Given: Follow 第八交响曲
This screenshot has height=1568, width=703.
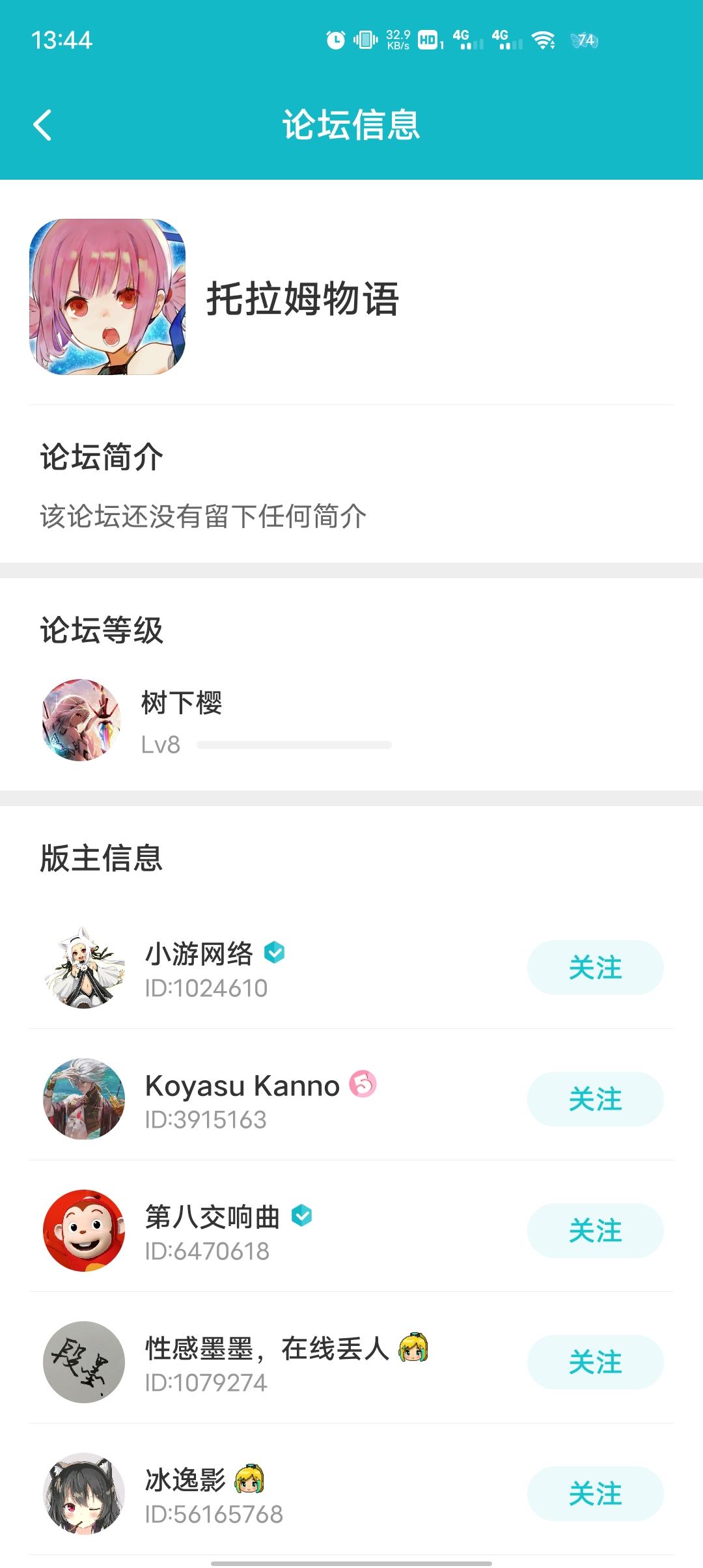Looking at the screenshot, I should pos(595,1231).
